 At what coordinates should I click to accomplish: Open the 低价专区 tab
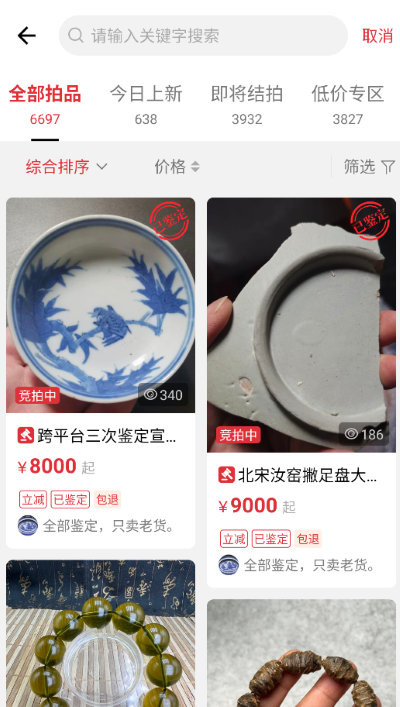348,105
